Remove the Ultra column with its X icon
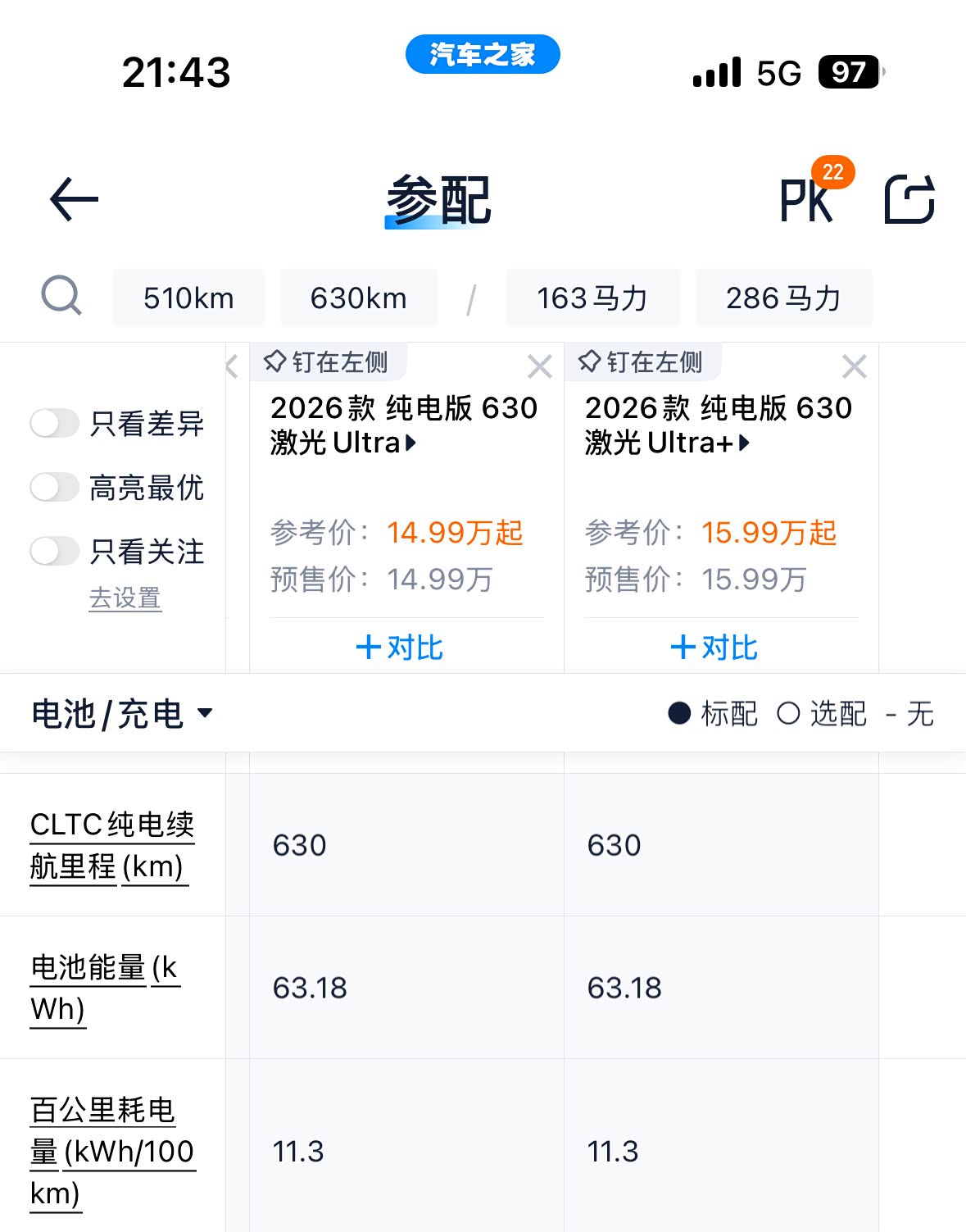 tap(539, 367)
